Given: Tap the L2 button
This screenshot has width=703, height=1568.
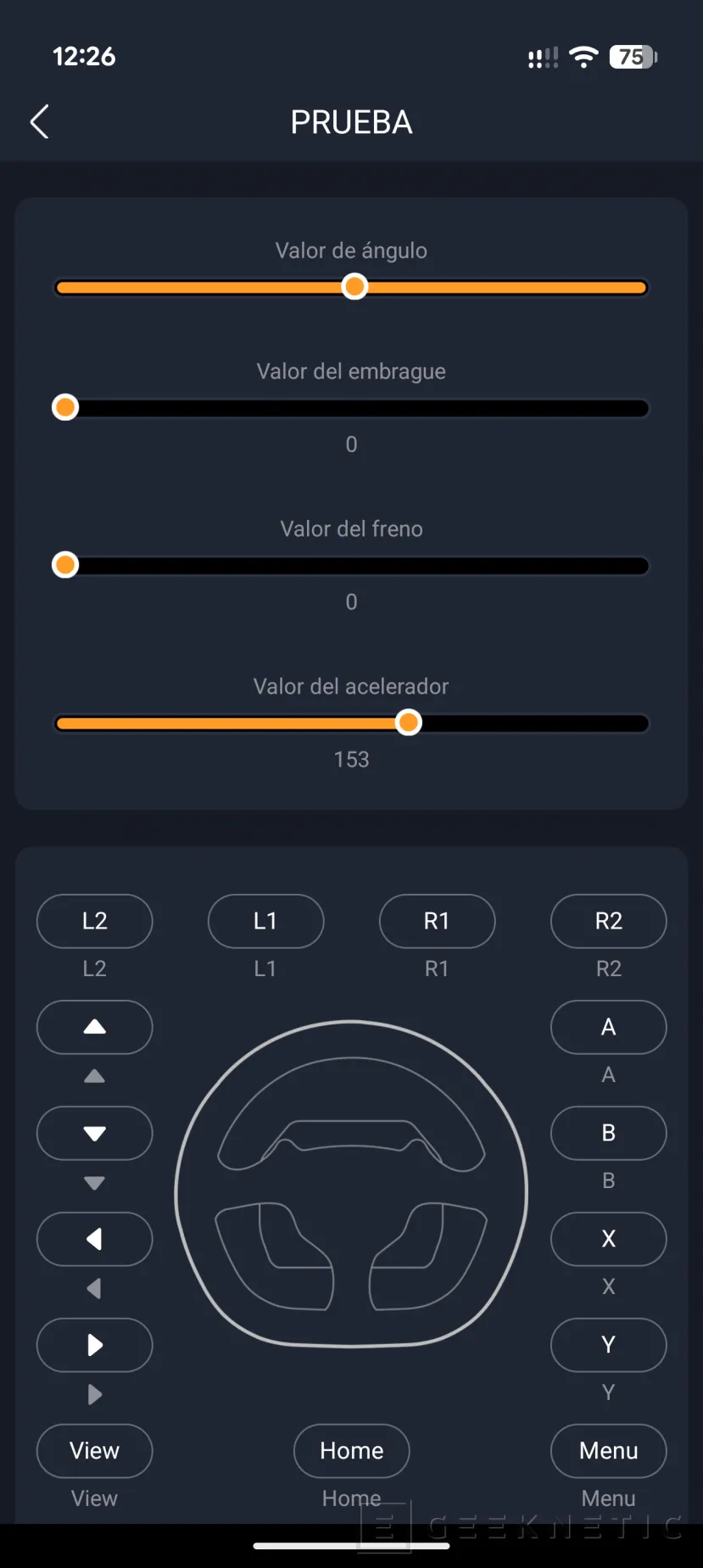Looking at the screenshot, I should (95, 921).
